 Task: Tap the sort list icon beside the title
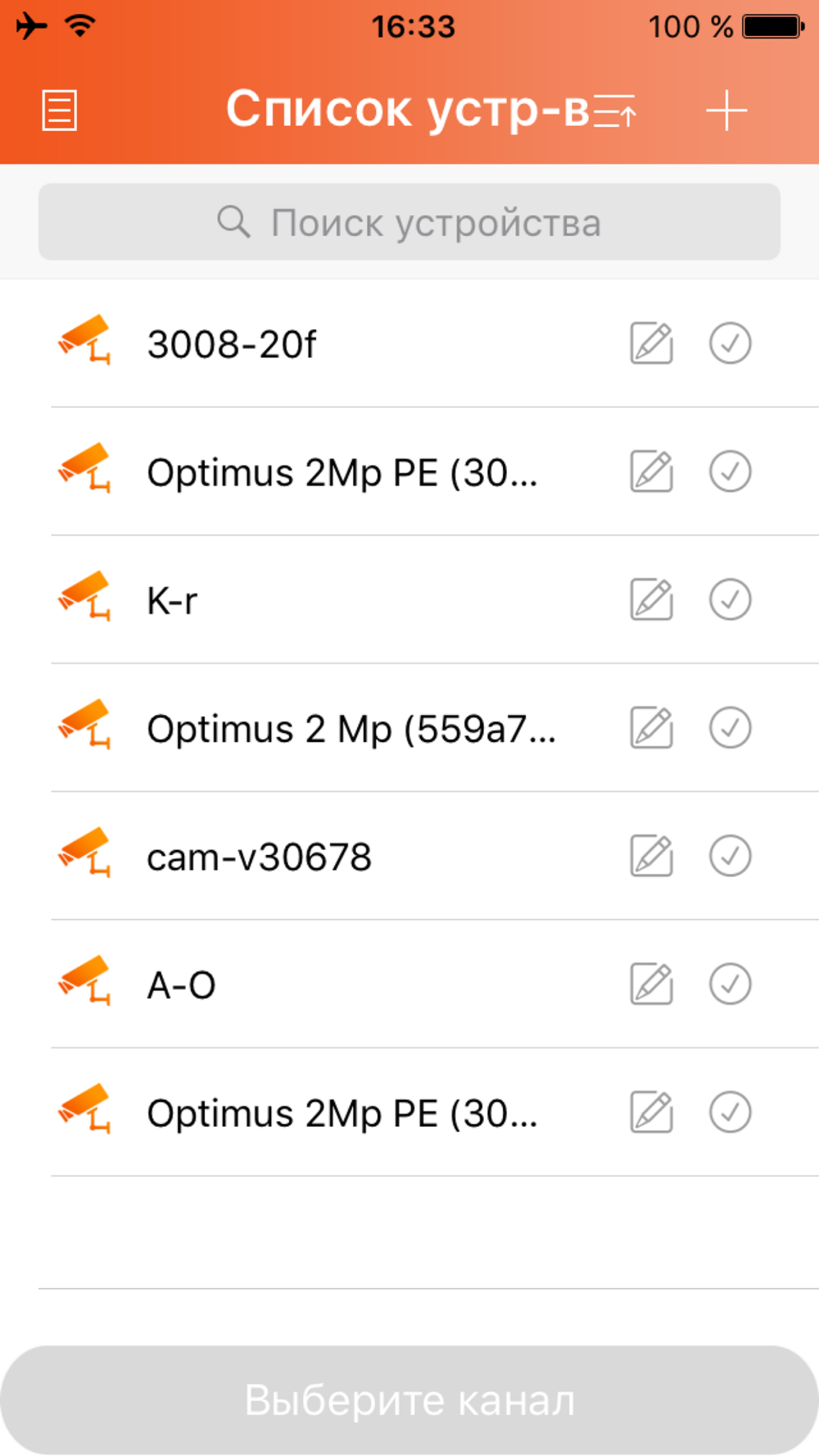click(614, 111)
